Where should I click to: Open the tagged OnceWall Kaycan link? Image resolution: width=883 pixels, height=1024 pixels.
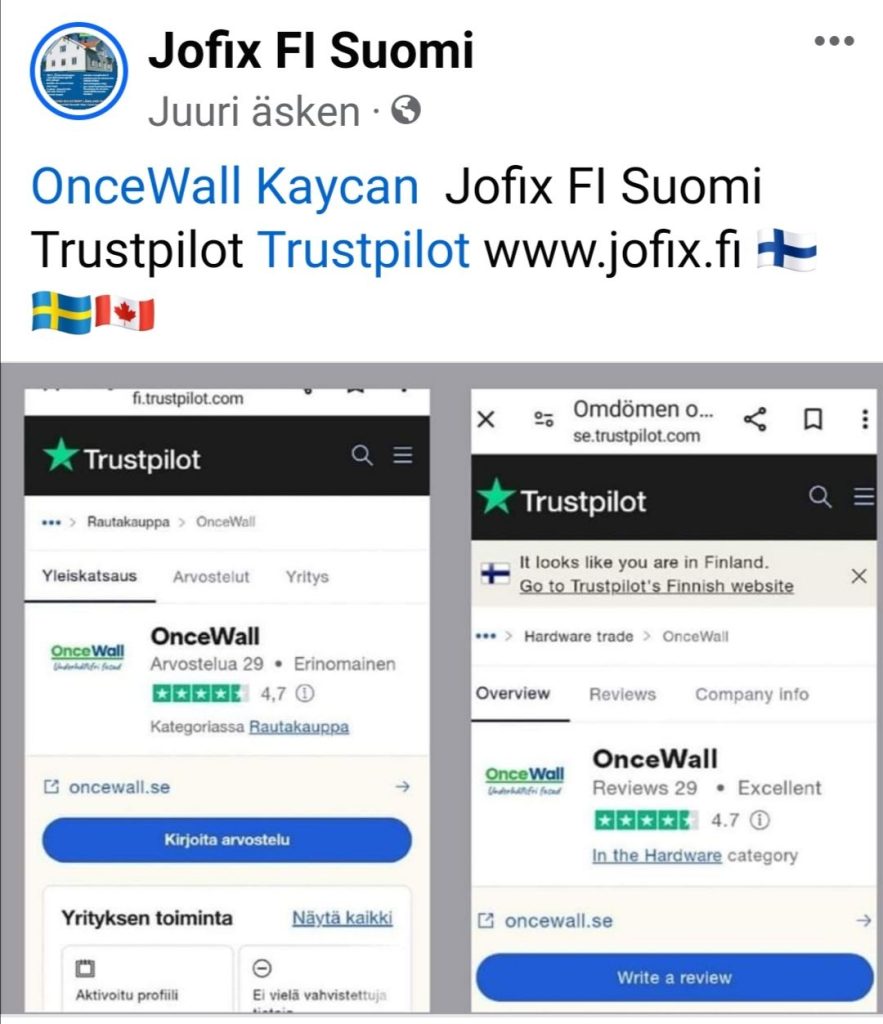coord(225,187)
